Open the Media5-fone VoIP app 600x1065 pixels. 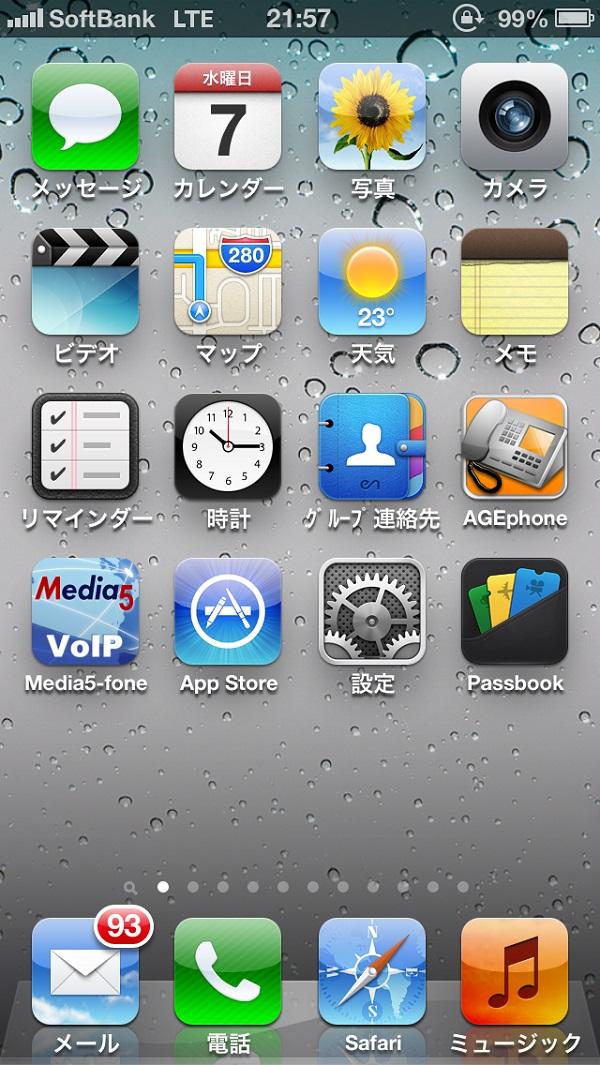tap(85, 612)
